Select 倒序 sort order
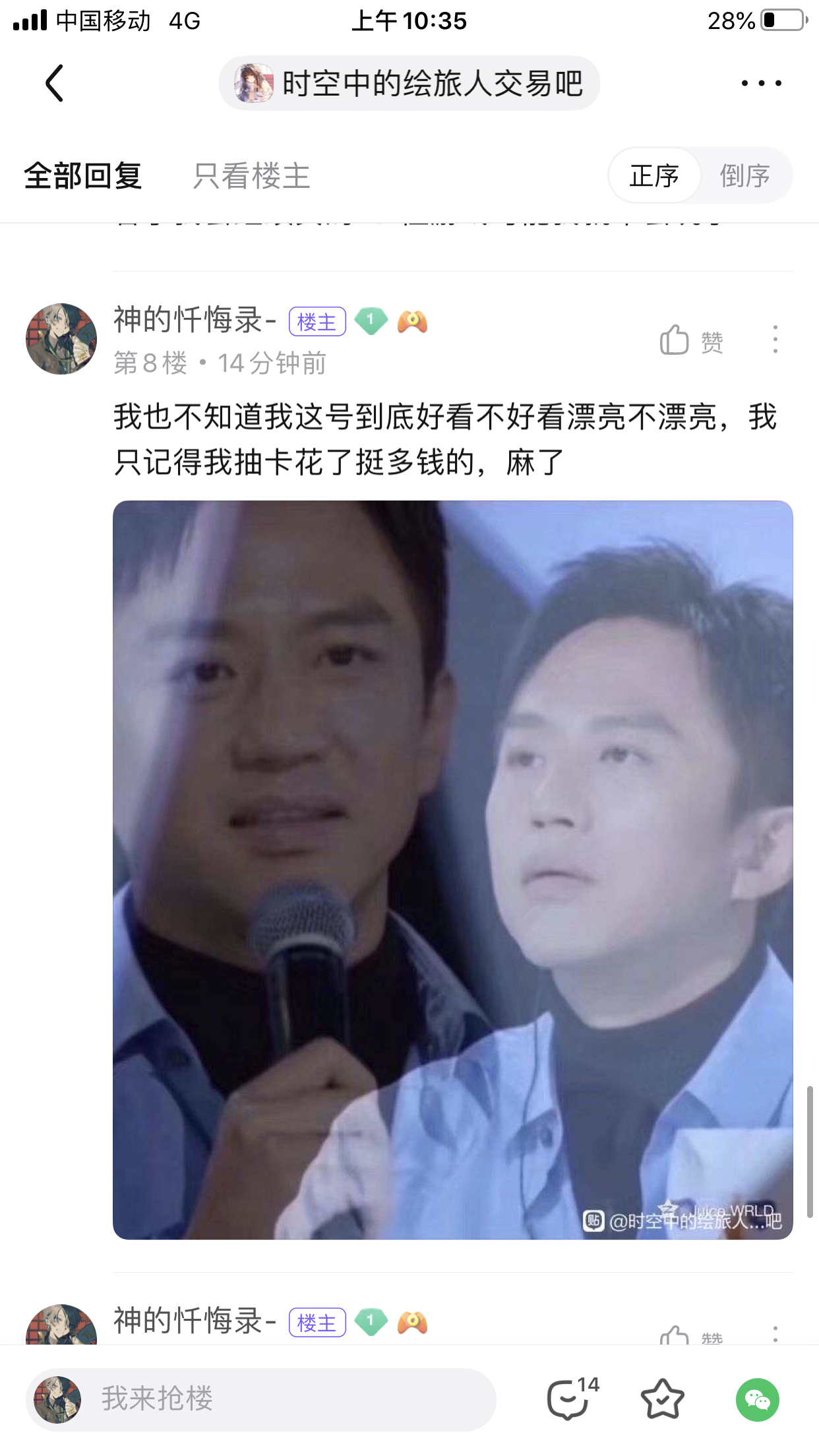Viewport: 819px width, 1456px height. click(744, 175)
